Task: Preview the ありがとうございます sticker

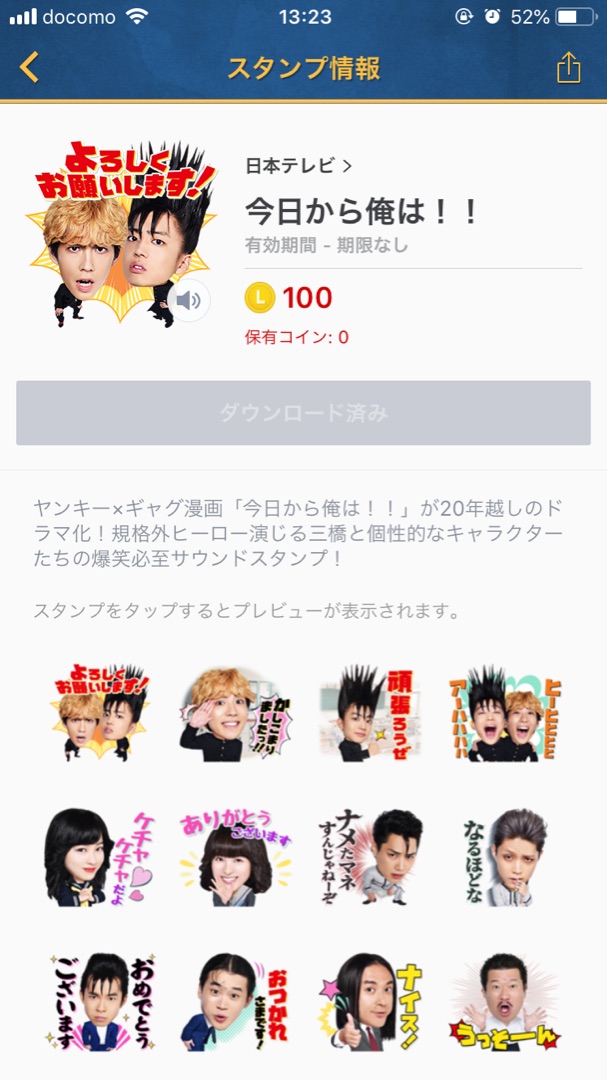Action: tap(235, 857)
